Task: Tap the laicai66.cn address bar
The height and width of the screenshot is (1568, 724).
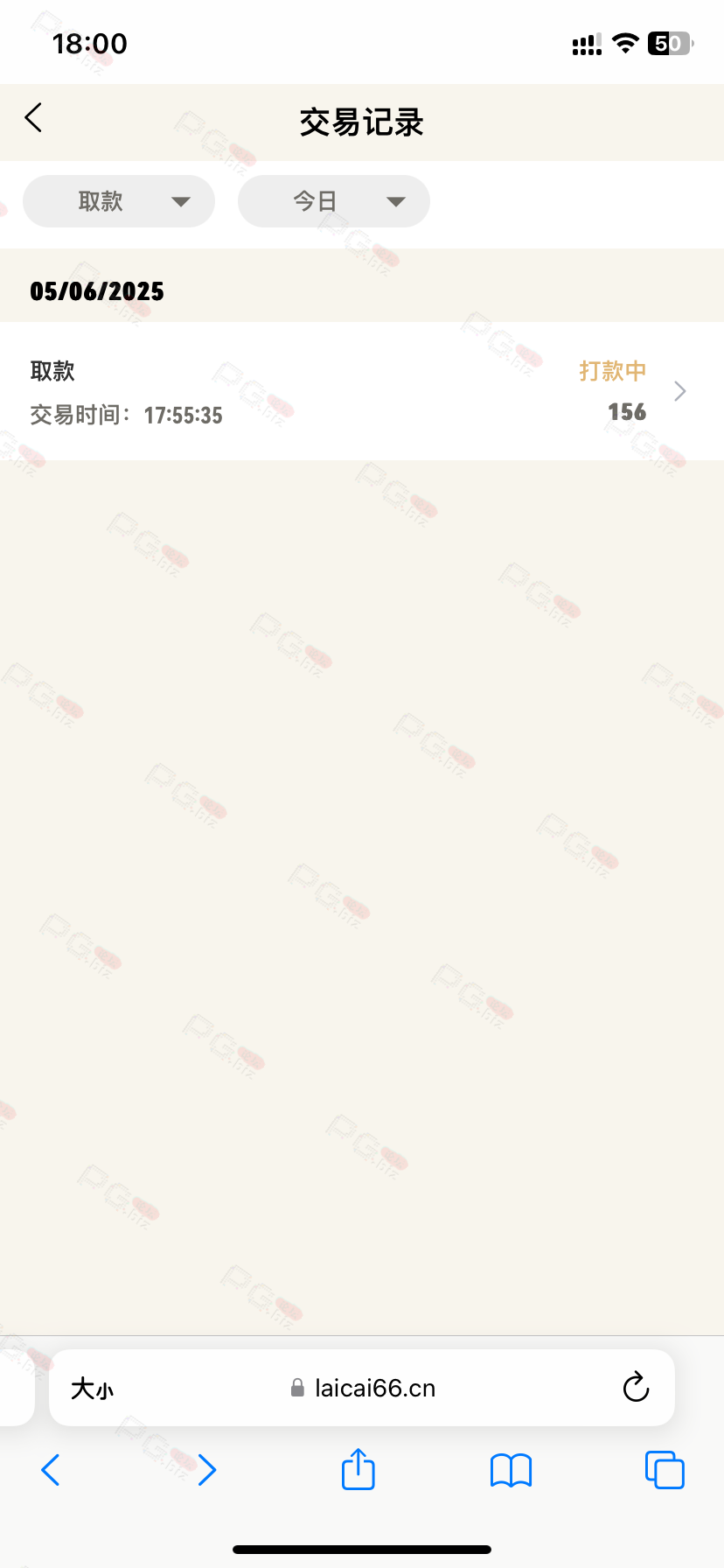Action: click(362, 1388)
